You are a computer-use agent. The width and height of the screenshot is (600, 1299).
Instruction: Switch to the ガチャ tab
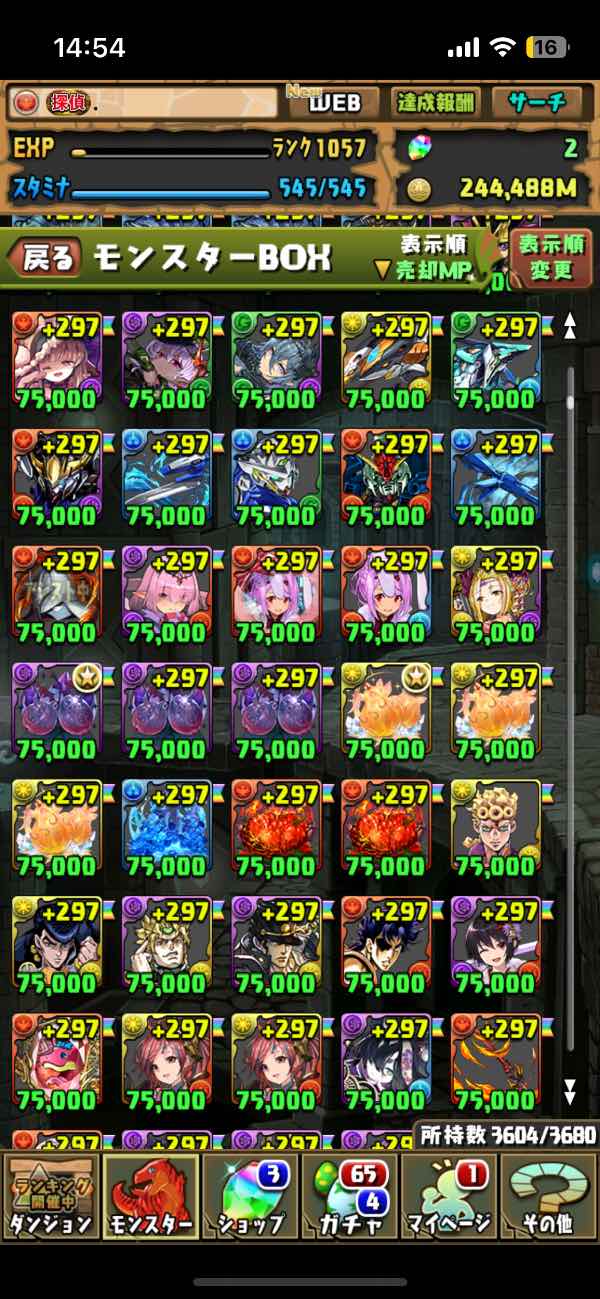click(350, 1197)
